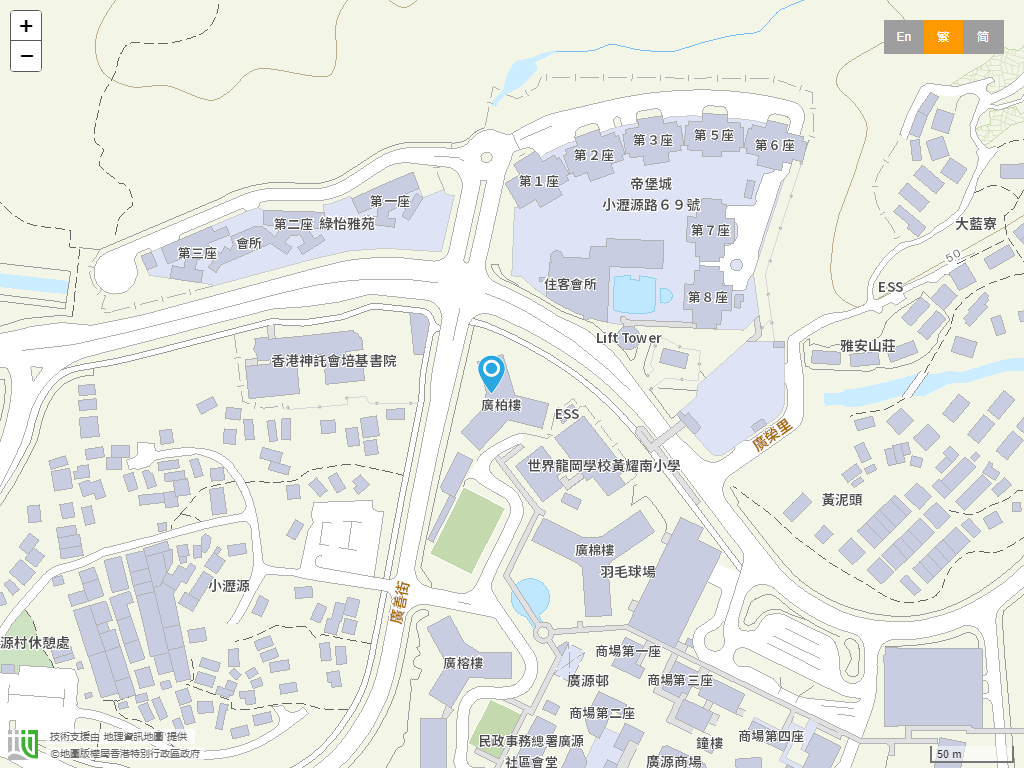Tap the blue location pin marker
1024x768 pixels.
(491, 372)
